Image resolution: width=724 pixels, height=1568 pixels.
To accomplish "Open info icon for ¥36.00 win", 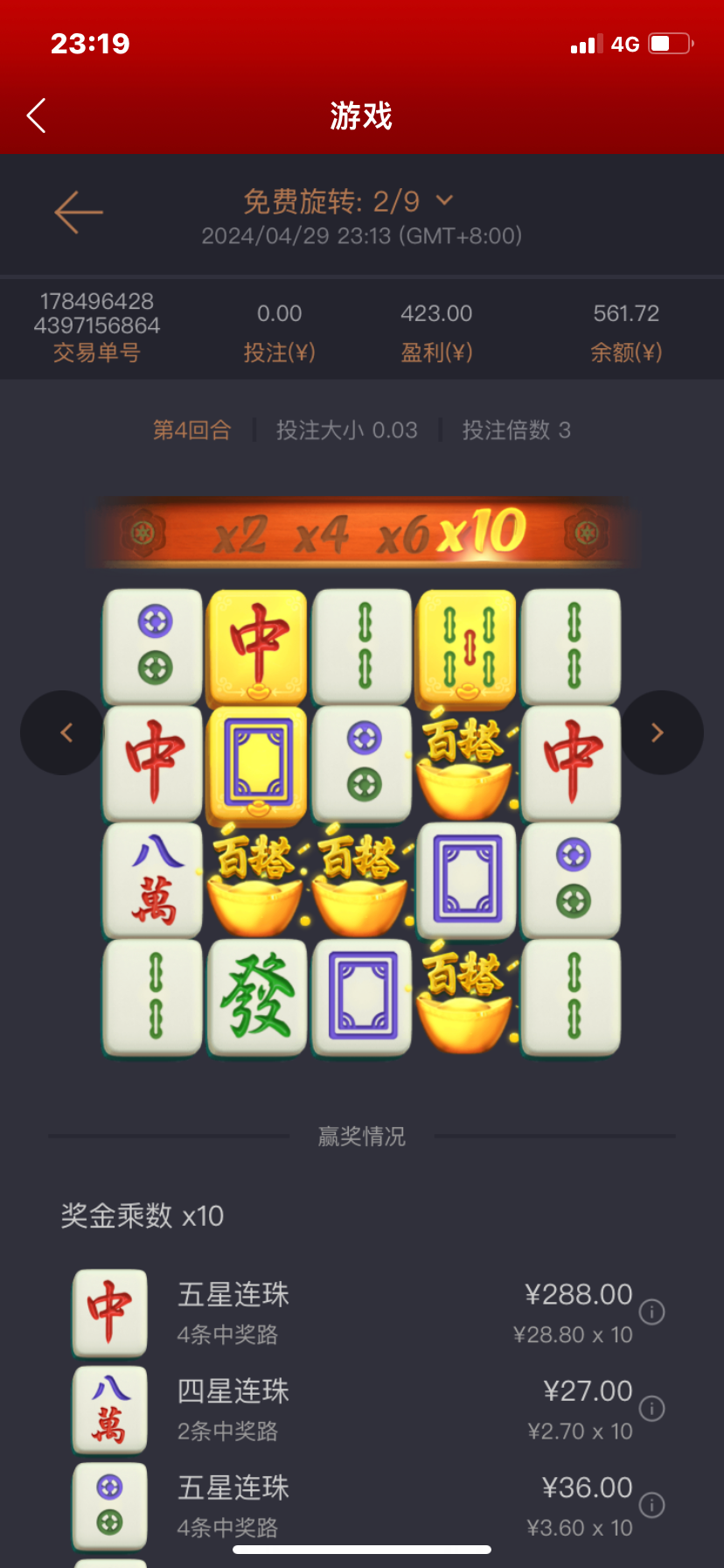I will 651,1505.
